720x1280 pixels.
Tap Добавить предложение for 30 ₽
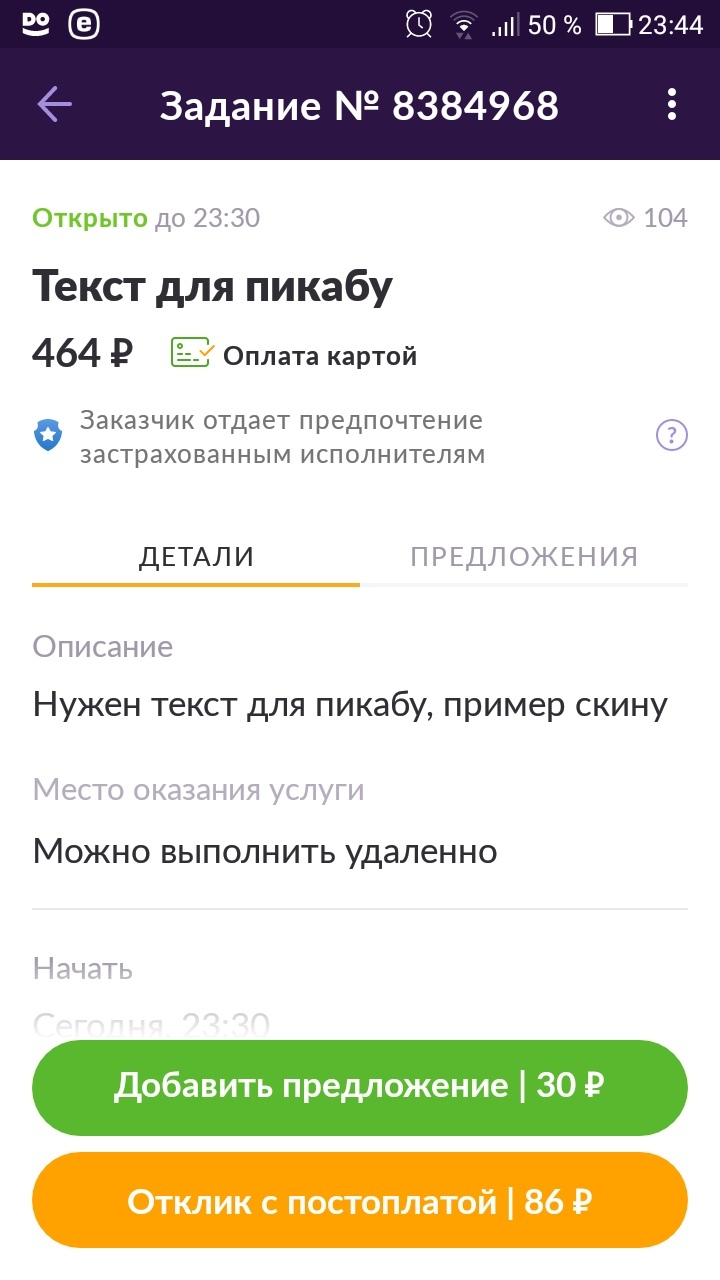click(x=360, y=1086)
